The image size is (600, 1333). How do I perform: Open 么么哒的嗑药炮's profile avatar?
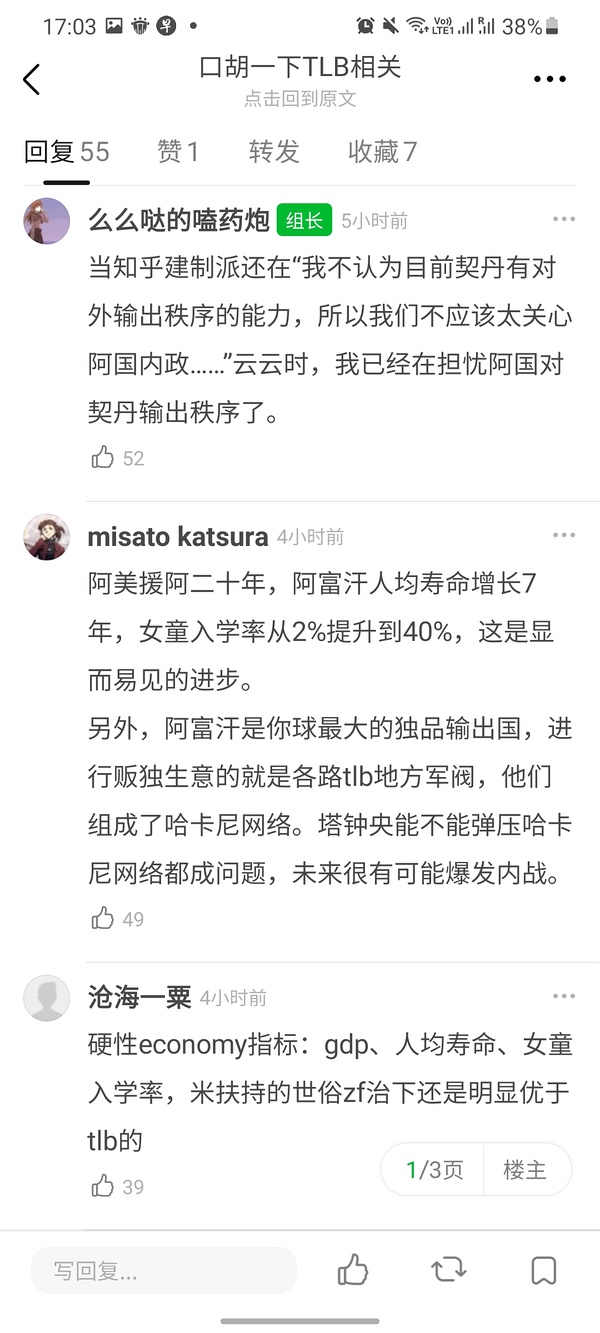[x=46, y=221]
